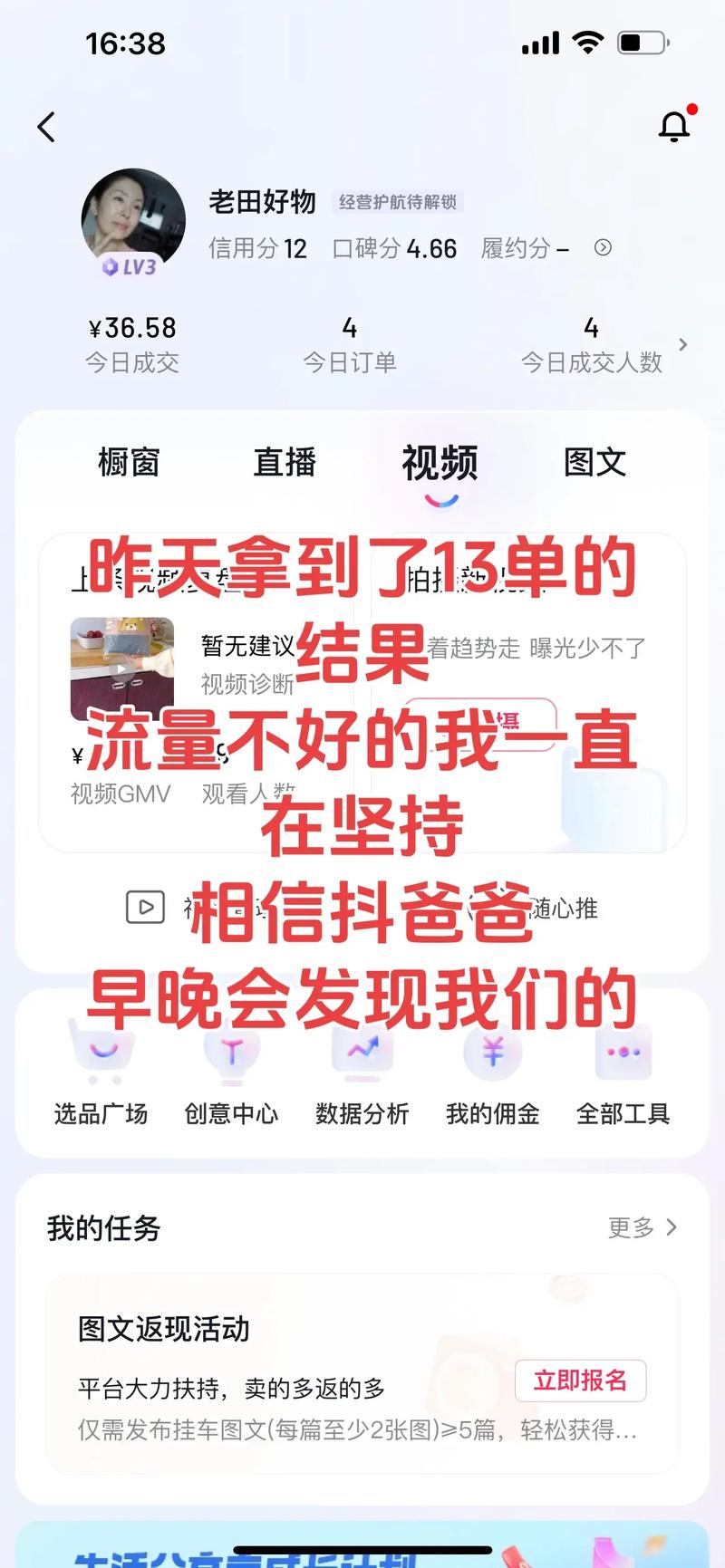Switch to the 橱窗 tab
725x1568 pixels.
129,462
